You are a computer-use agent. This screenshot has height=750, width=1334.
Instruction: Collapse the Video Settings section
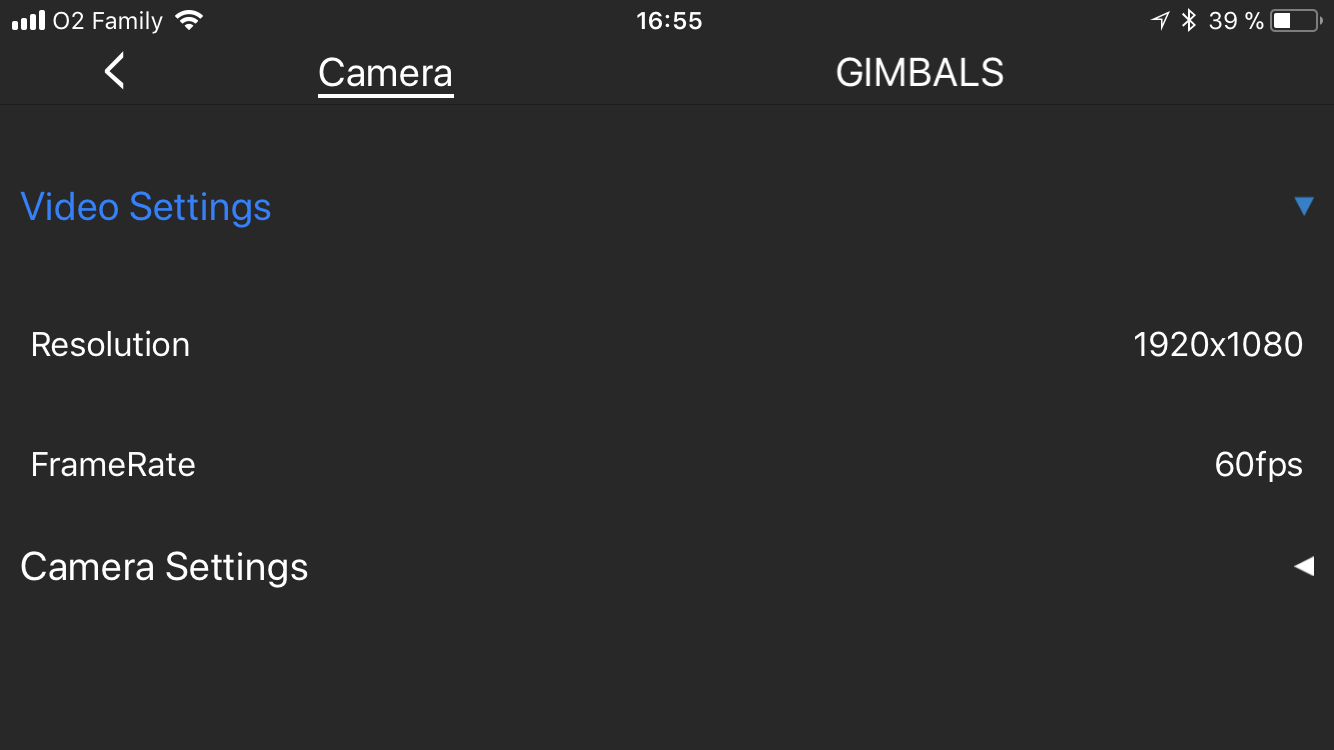pos(1303,207)
